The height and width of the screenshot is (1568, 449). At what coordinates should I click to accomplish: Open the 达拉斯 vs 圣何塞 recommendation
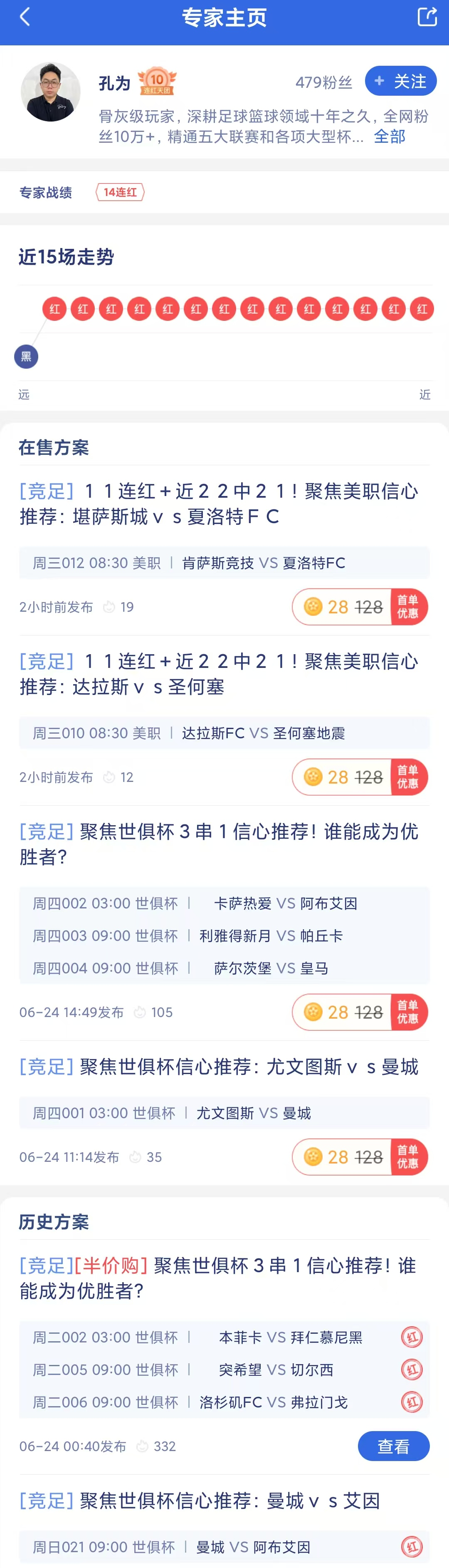[219, 674]
